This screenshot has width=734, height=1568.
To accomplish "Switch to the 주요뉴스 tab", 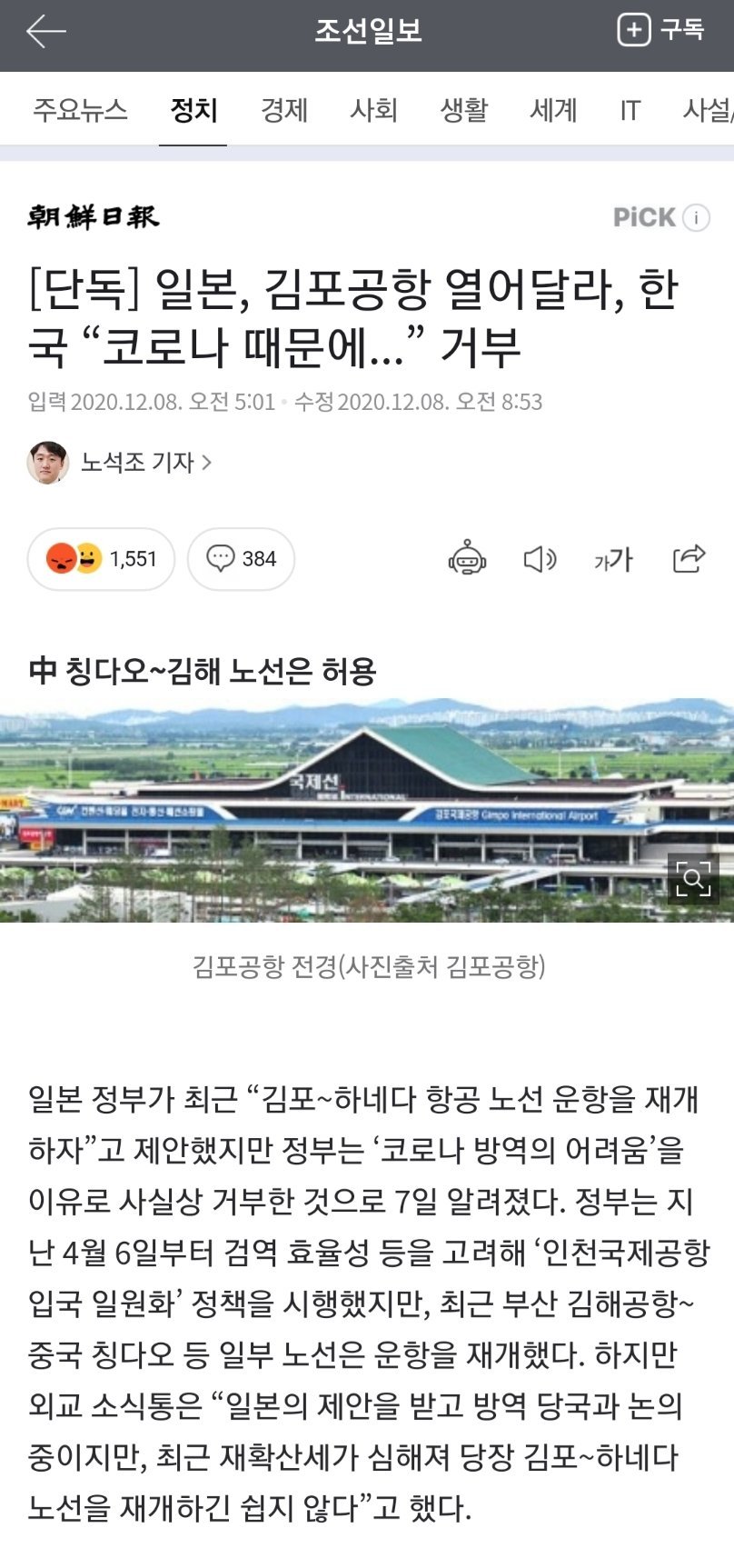I will coord(80,110).
